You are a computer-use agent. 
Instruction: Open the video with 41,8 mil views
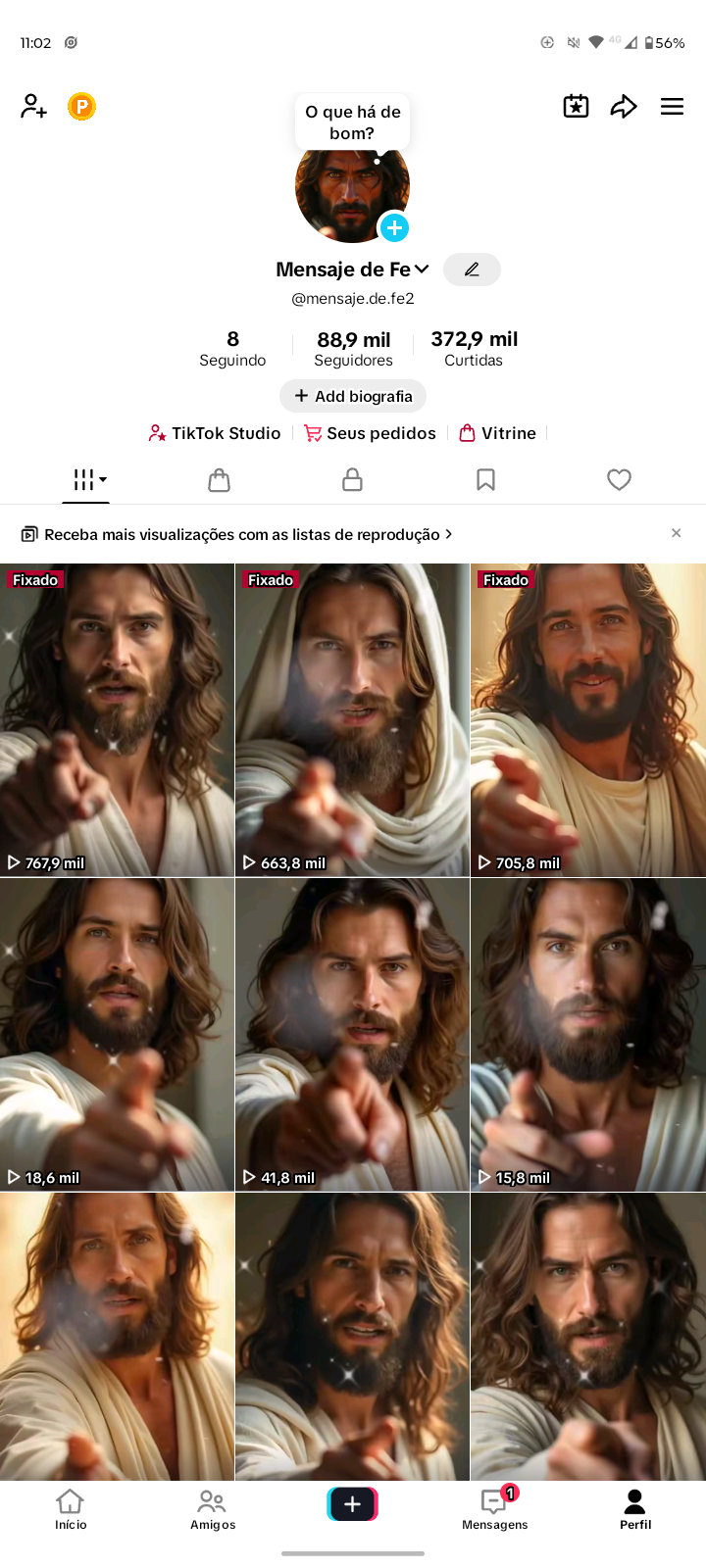tap(352, 1035)
